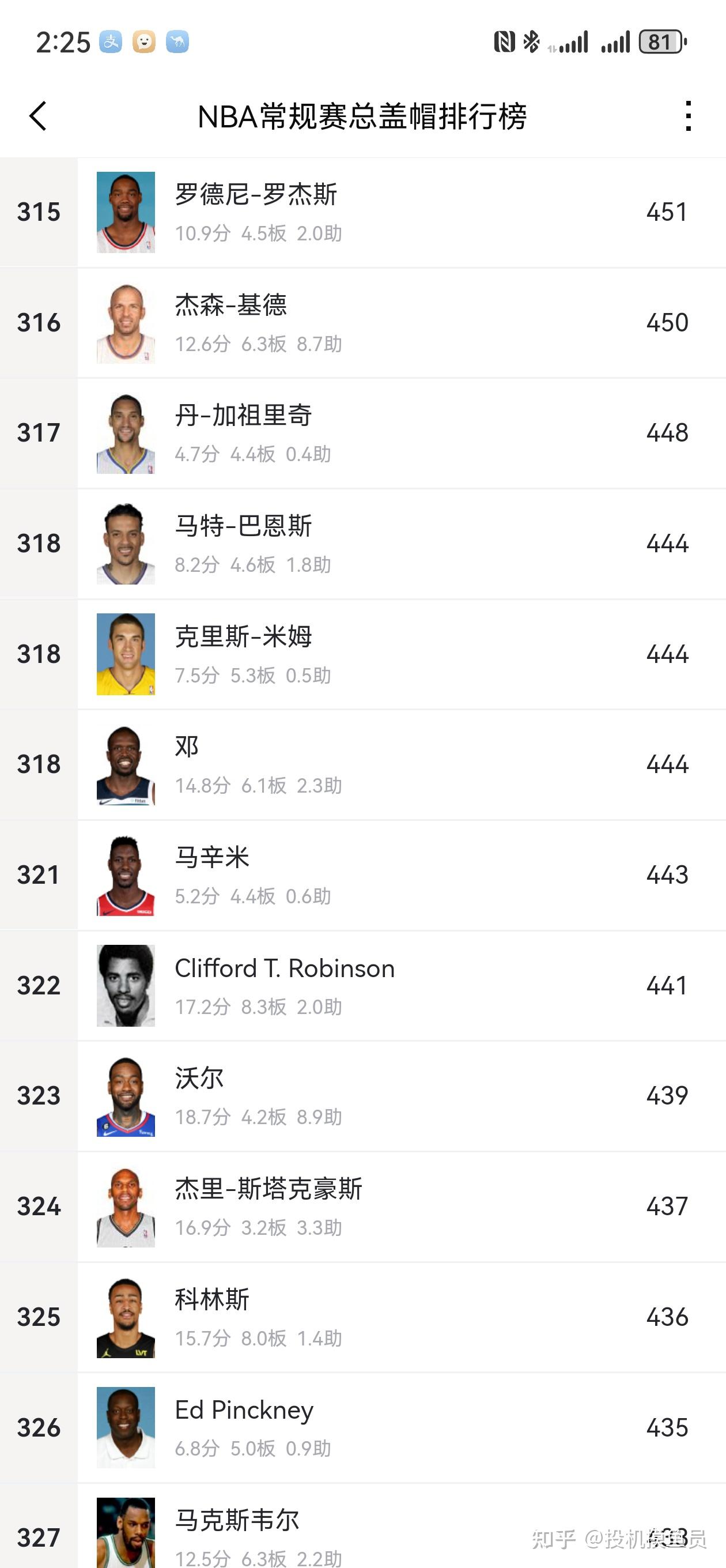Tap 马辛米's player photo
Viewport: 726px width, 1568px height.
pyautogui.click(x=126, y=875)
